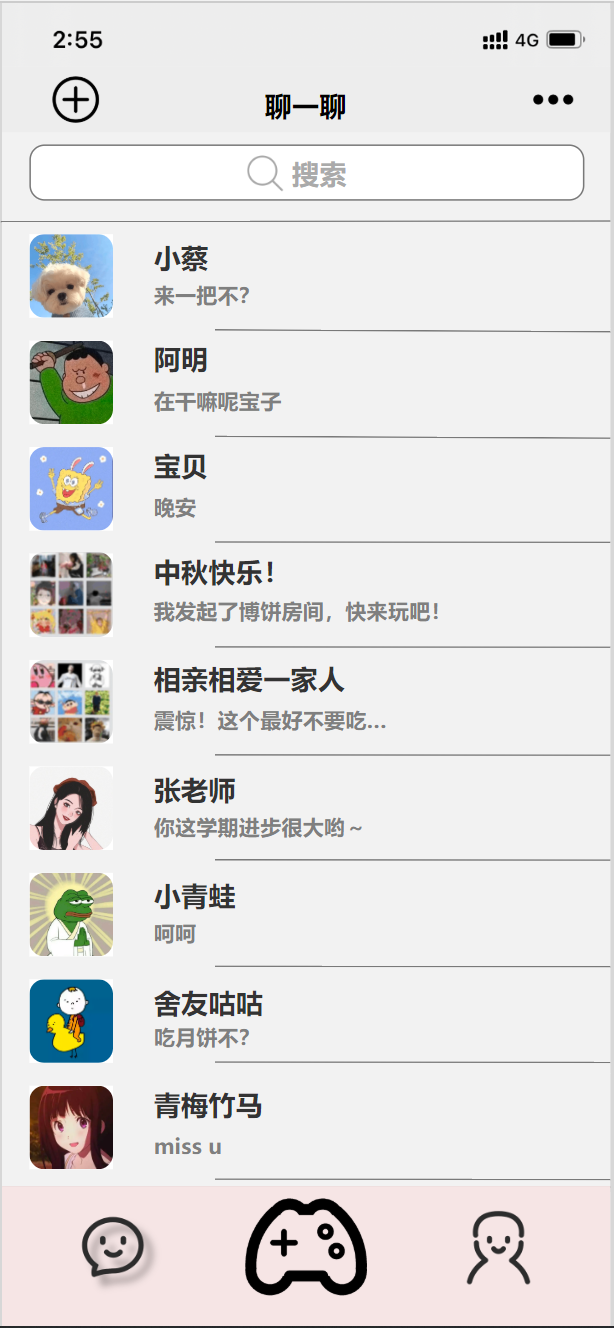Tap the plus icon to add new
The width and height of the screenshot is (614, 1328).
click(x=76, y=100)
